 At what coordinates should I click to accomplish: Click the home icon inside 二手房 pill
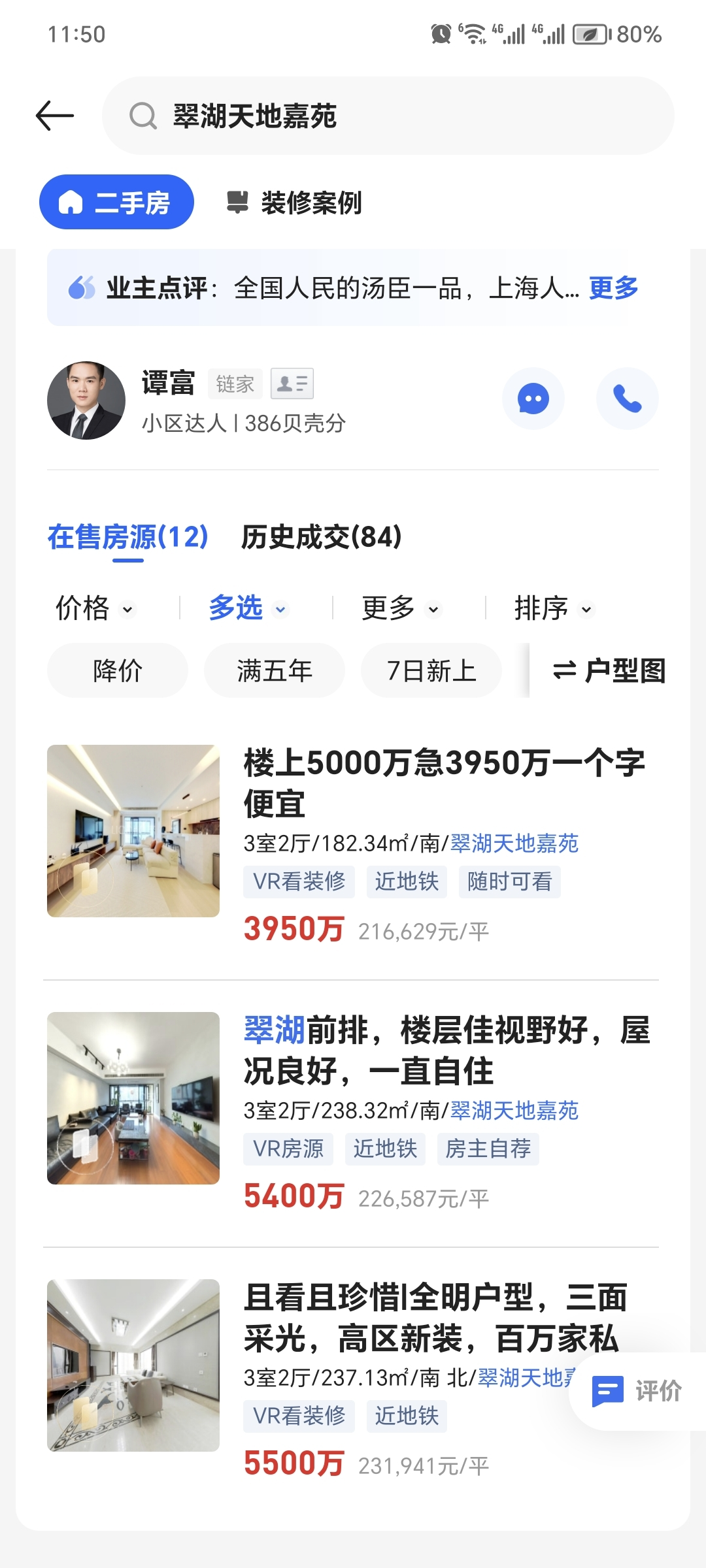coord(72,203)
